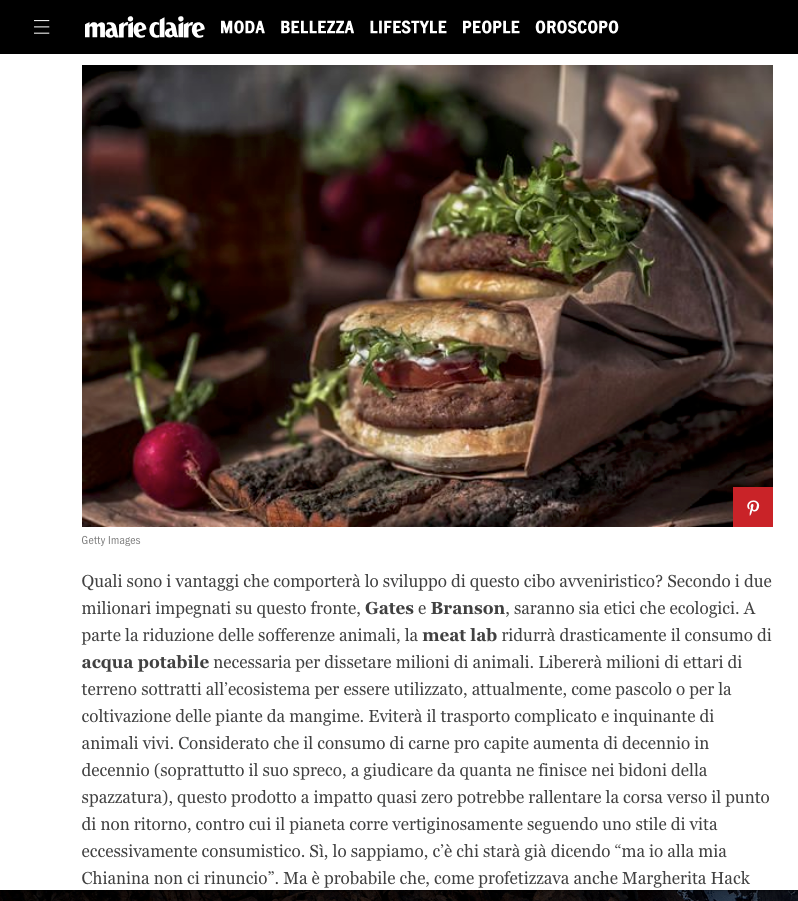Image resolution: width=798 pixels, height=901 pixels.
Task: Go to the People section
Action: point(491,27)
